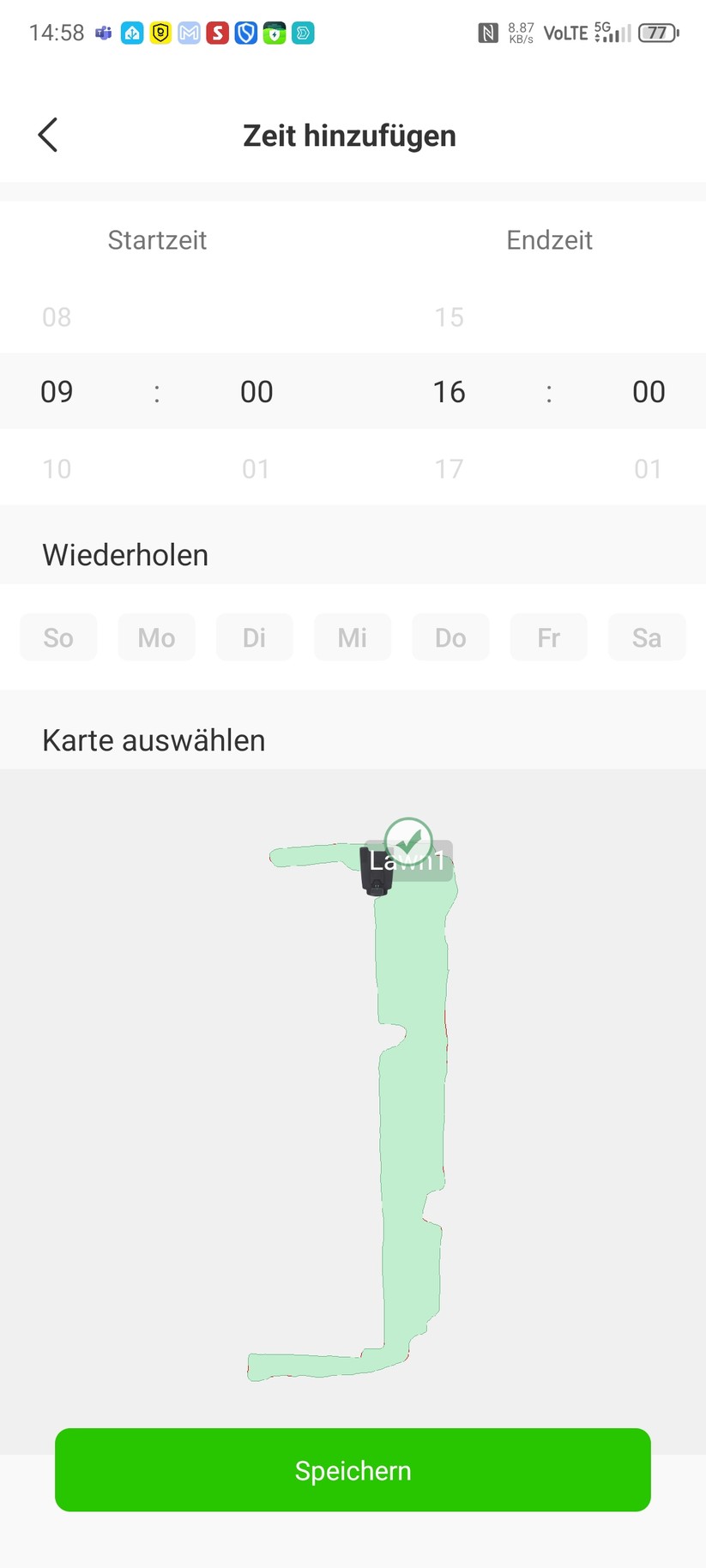Screen dimensions: 706x1568
Task: Go back with the arrow at top left
Action: 48,135
